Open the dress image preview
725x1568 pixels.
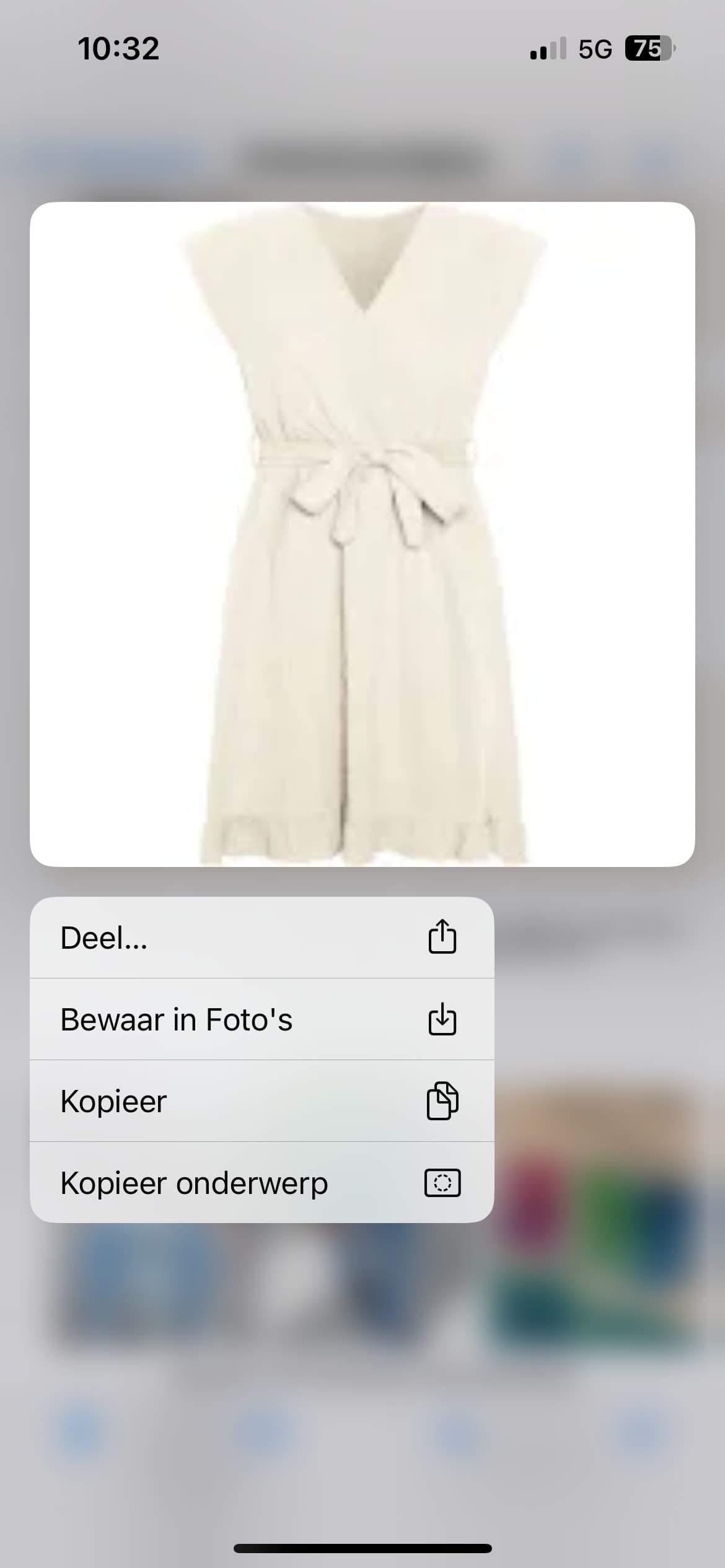click(362, 534)
